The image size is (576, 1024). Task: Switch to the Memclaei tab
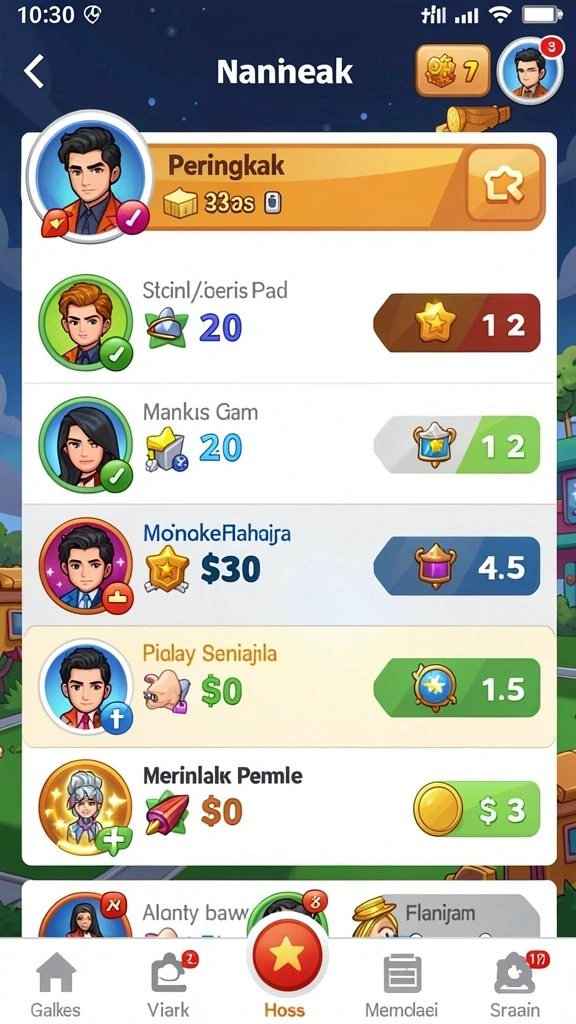click(x=401, y=984)
